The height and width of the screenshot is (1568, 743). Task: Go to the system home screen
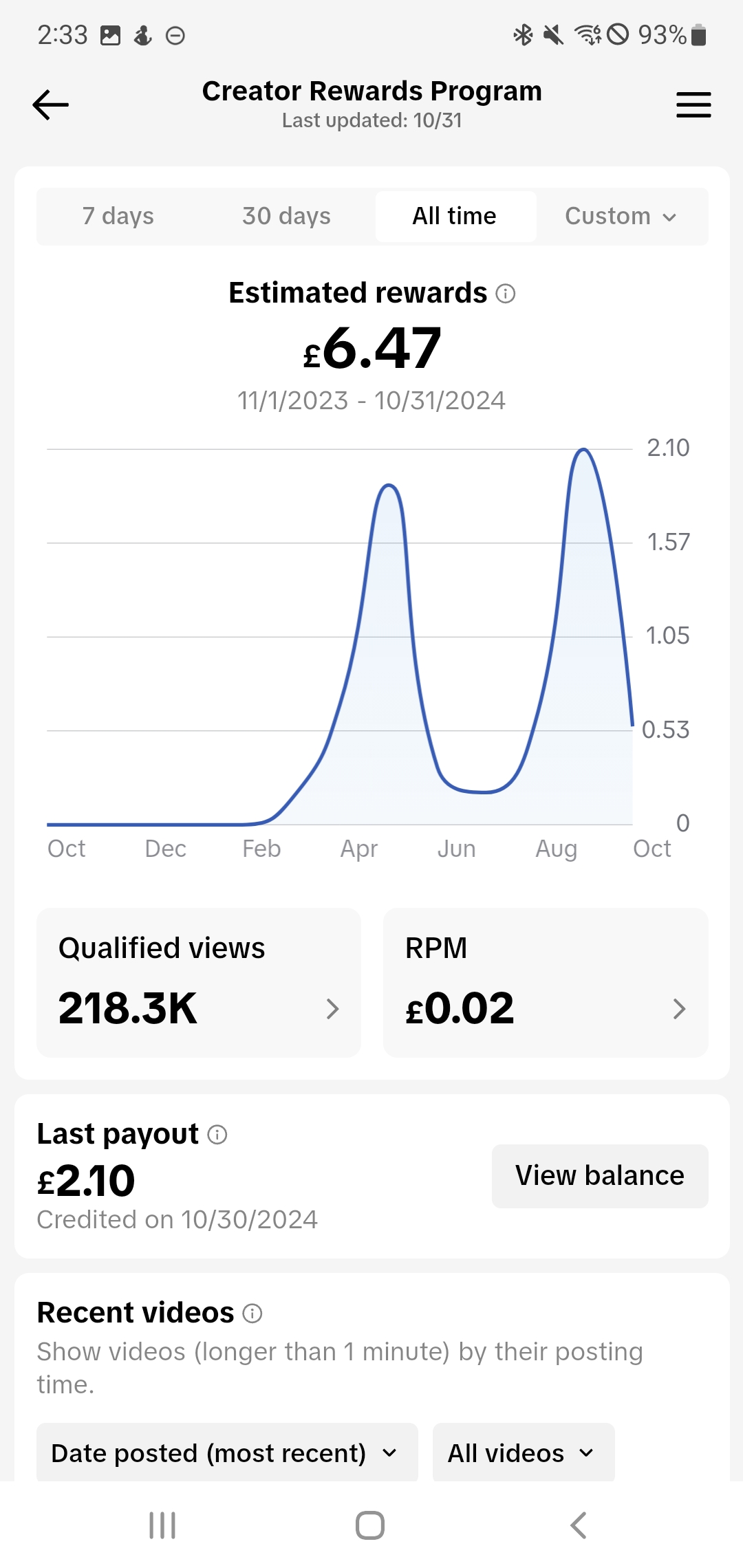point(370,1525)
